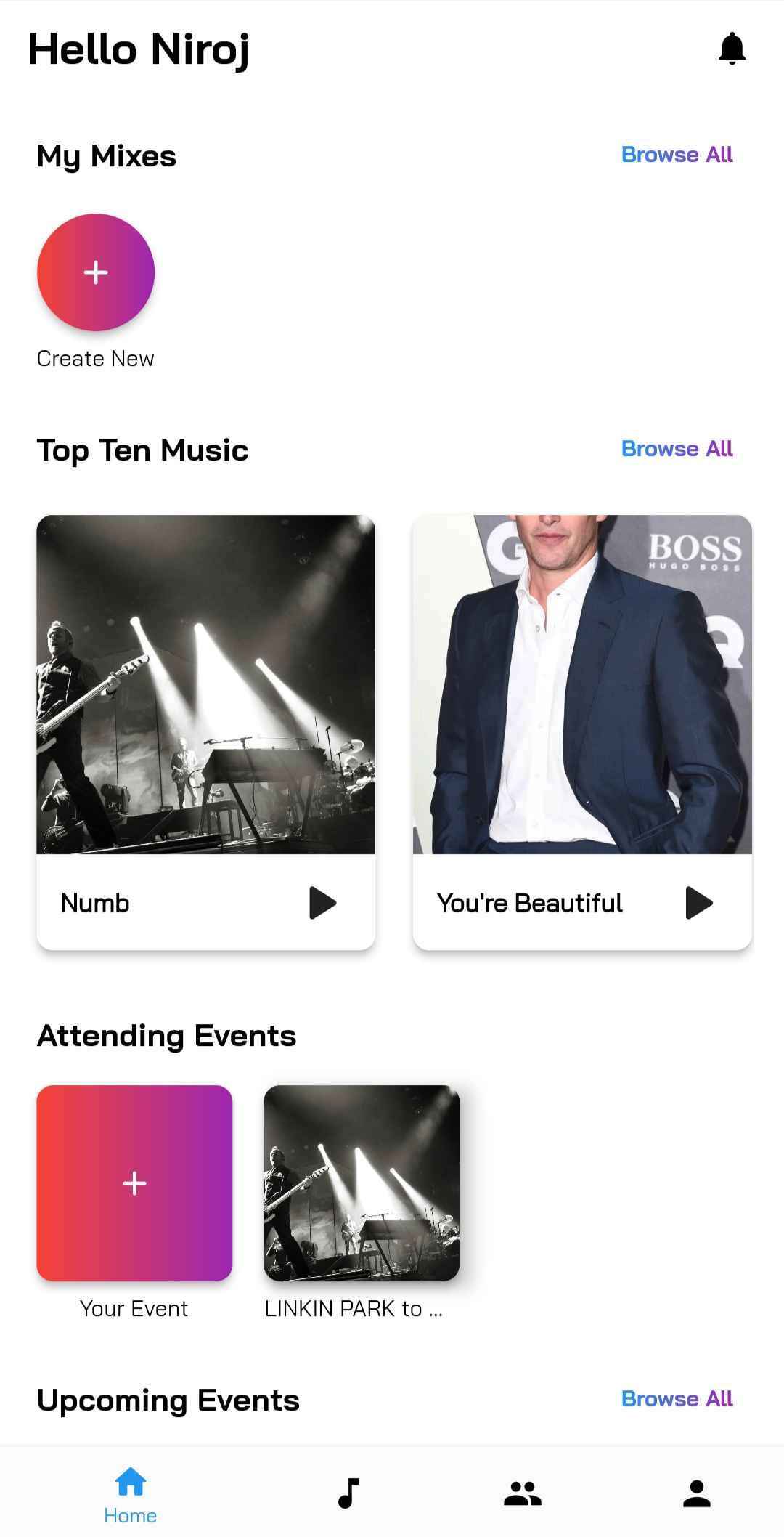Screen dimensions: 784x1537
Task: Go to the Home tab
Action: tap(131, 1495)
